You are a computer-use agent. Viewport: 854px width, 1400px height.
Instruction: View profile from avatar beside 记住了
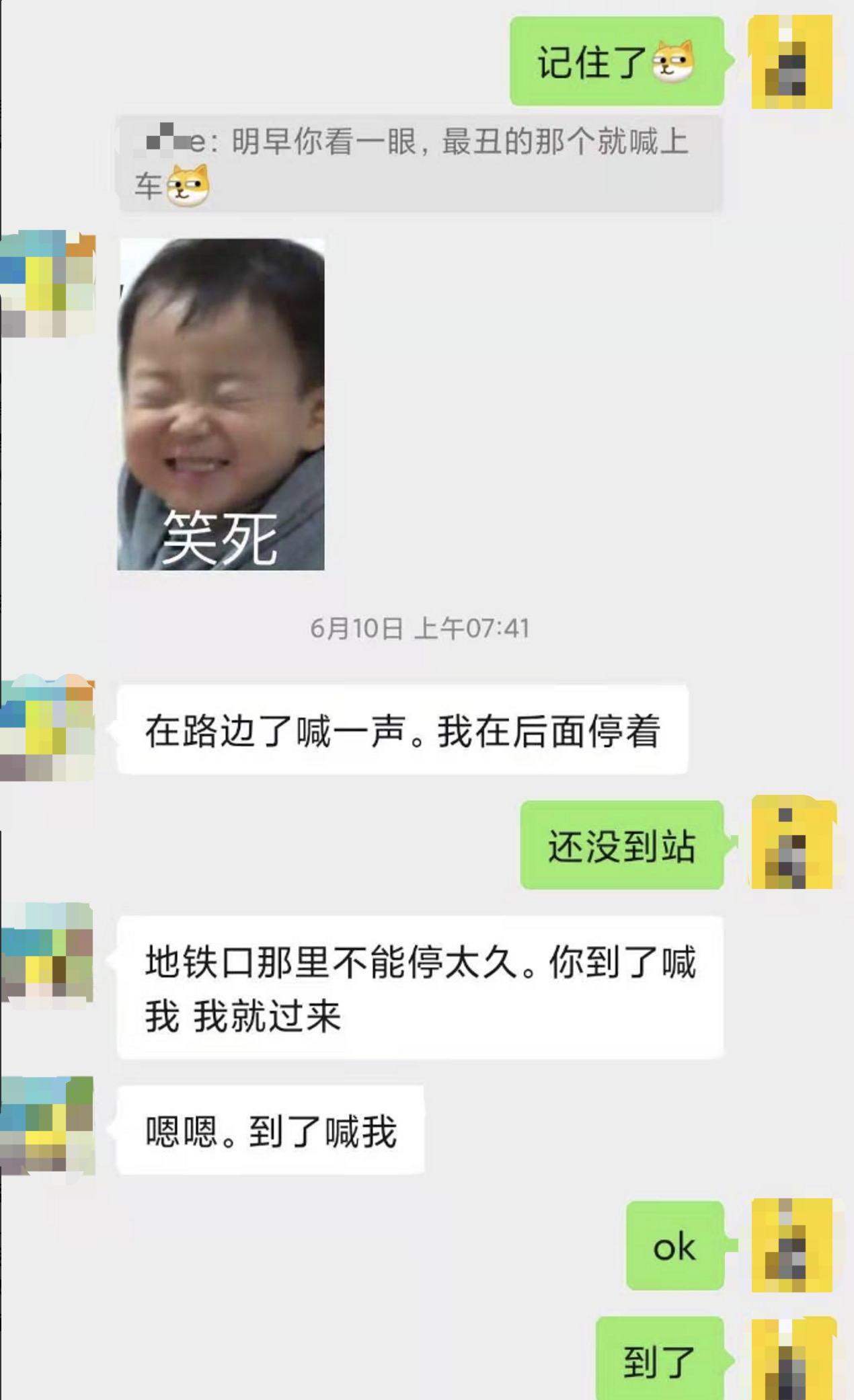click(x=791, y=62)
